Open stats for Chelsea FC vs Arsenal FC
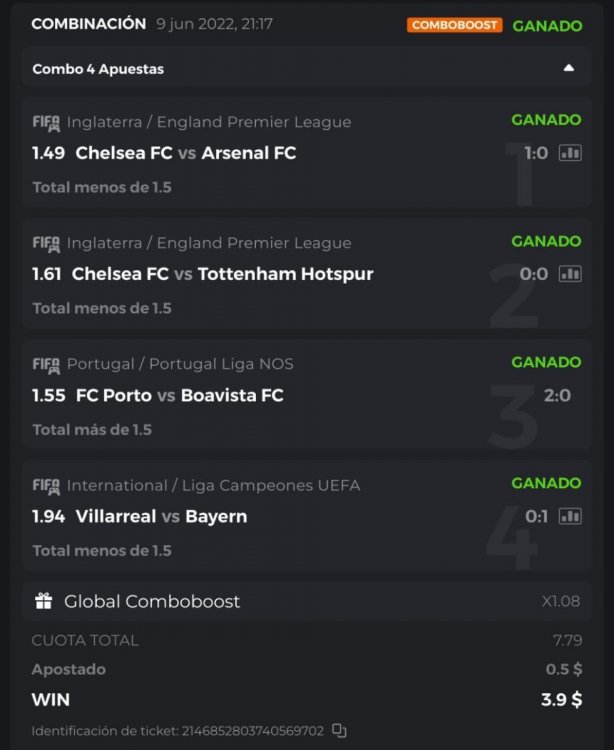This screenshot has width=614, height=750. tap(570, 153)
